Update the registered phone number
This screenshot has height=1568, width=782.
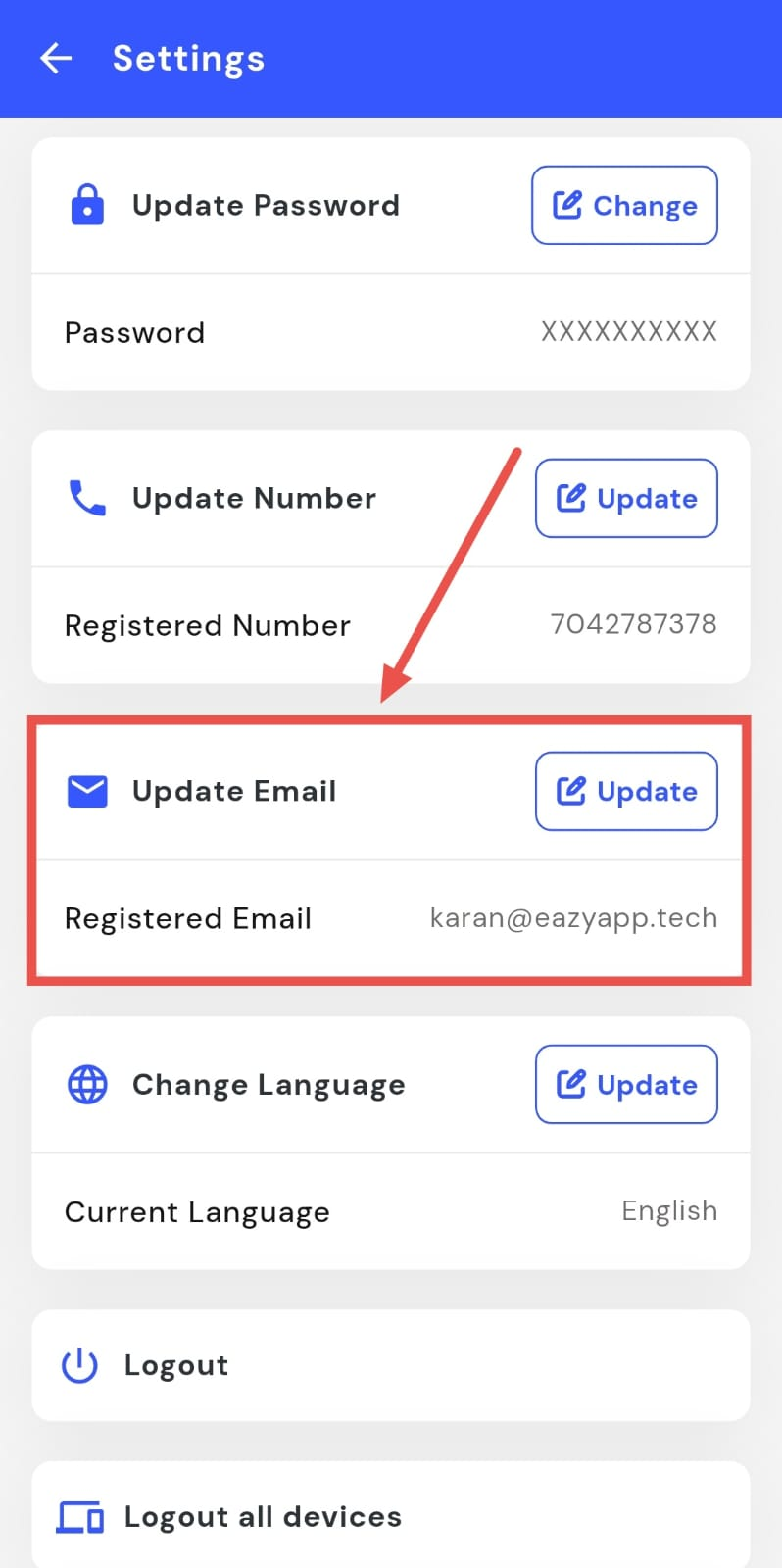click(x=626, y=498)
